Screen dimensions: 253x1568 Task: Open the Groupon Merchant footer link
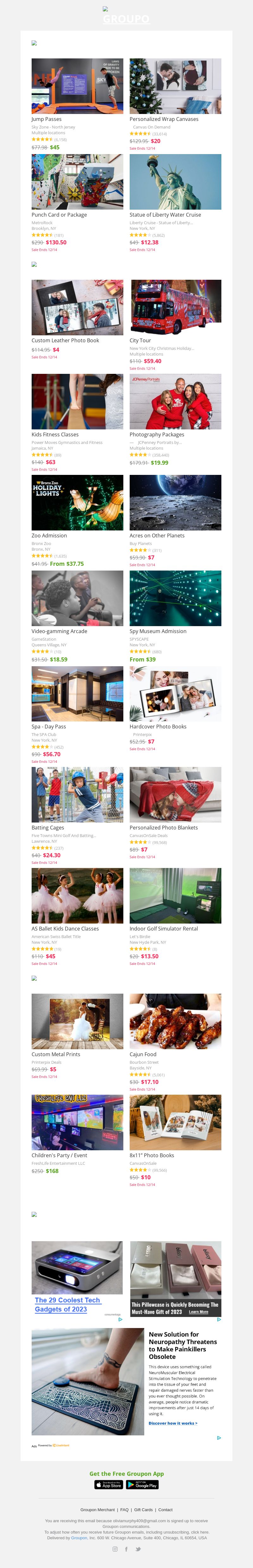[x=97, y=1510]
